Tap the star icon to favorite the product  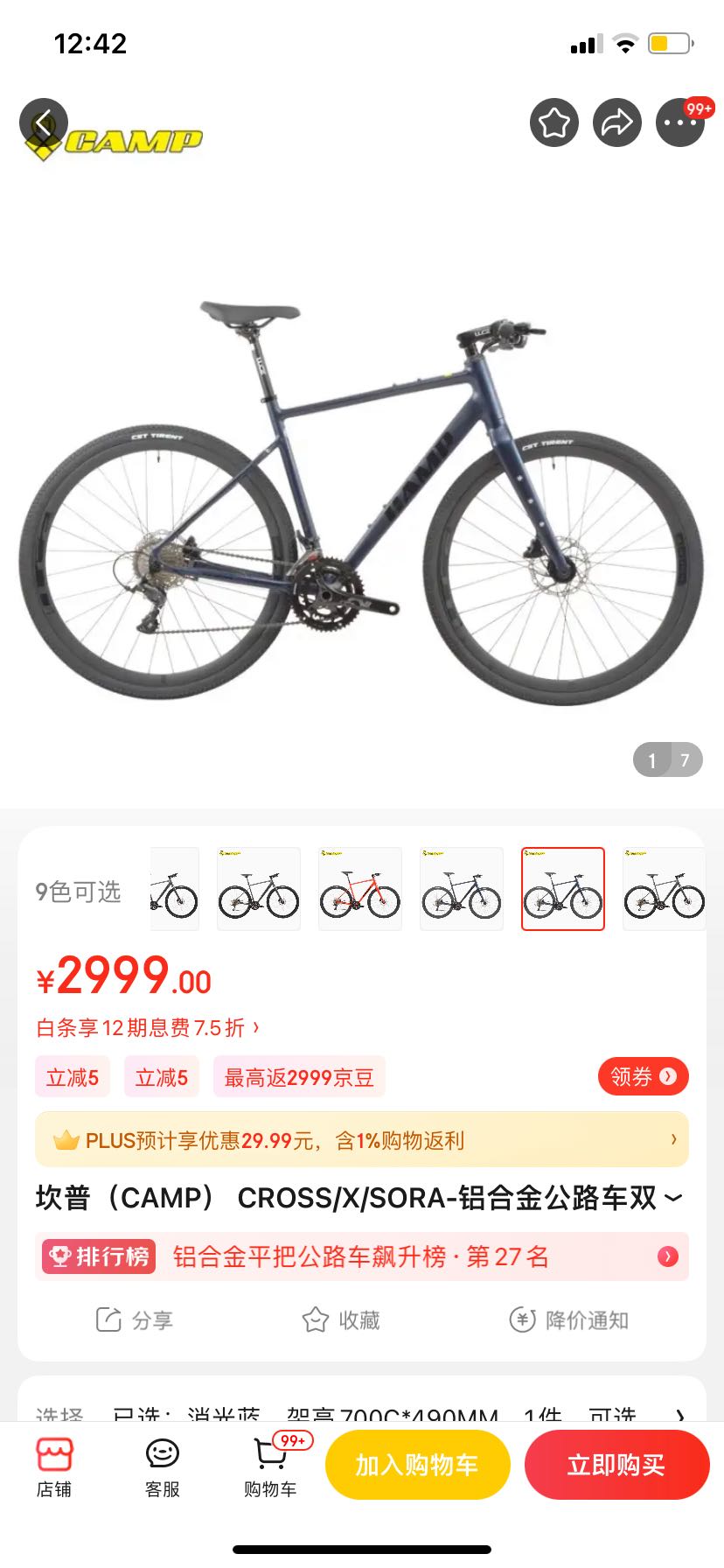[553, 122]
